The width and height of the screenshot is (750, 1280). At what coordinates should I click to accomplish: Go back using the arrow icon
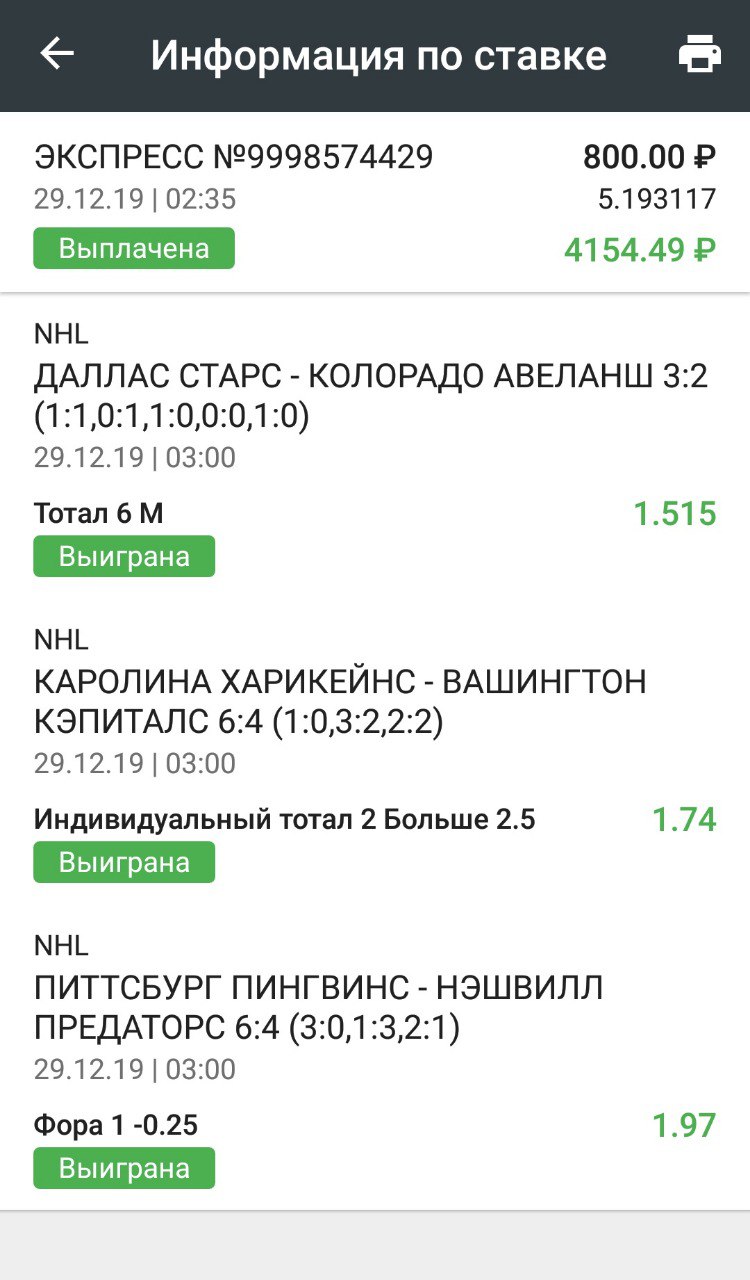tap(57, 55)
